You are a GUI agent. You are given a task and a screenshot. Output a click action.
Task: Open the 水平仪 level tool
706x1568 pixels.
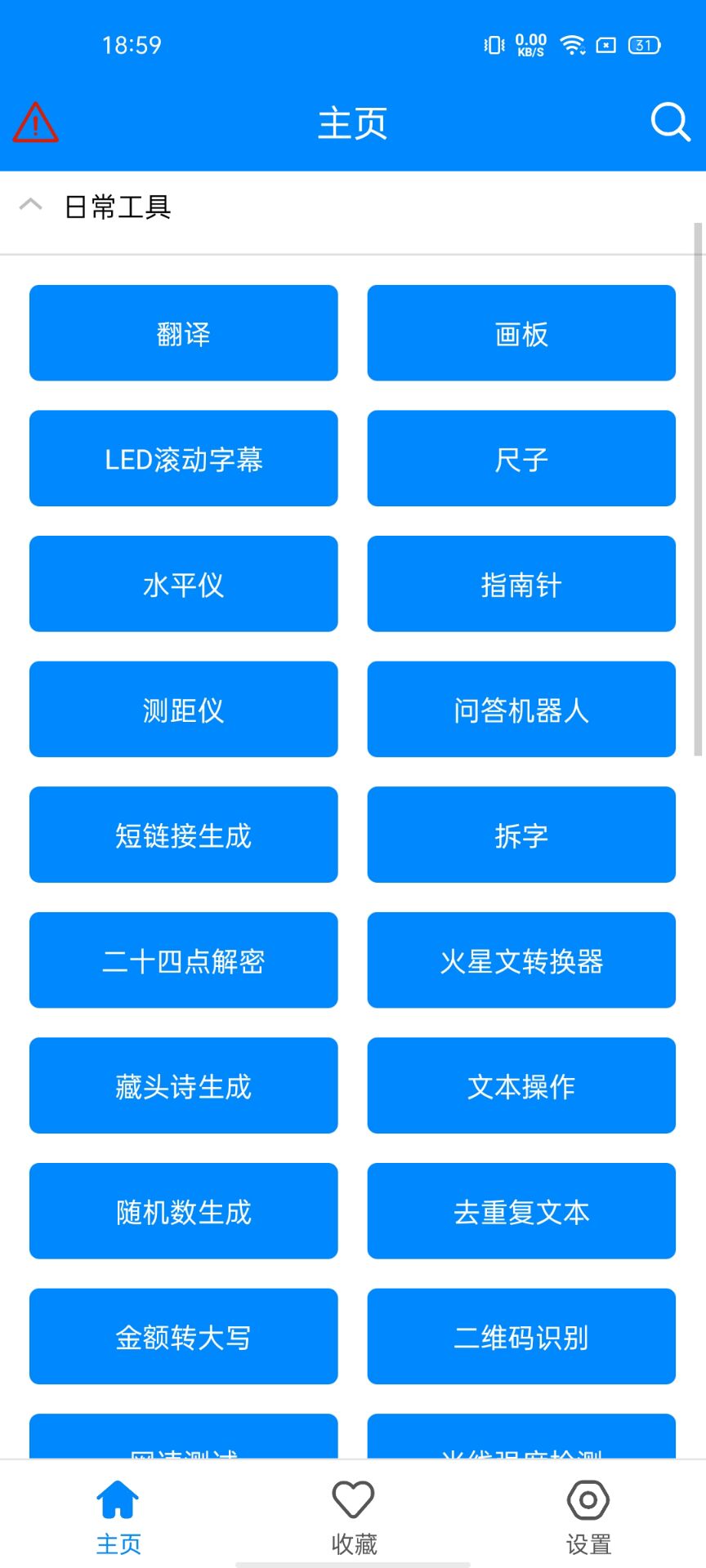(x=183, y=584)
